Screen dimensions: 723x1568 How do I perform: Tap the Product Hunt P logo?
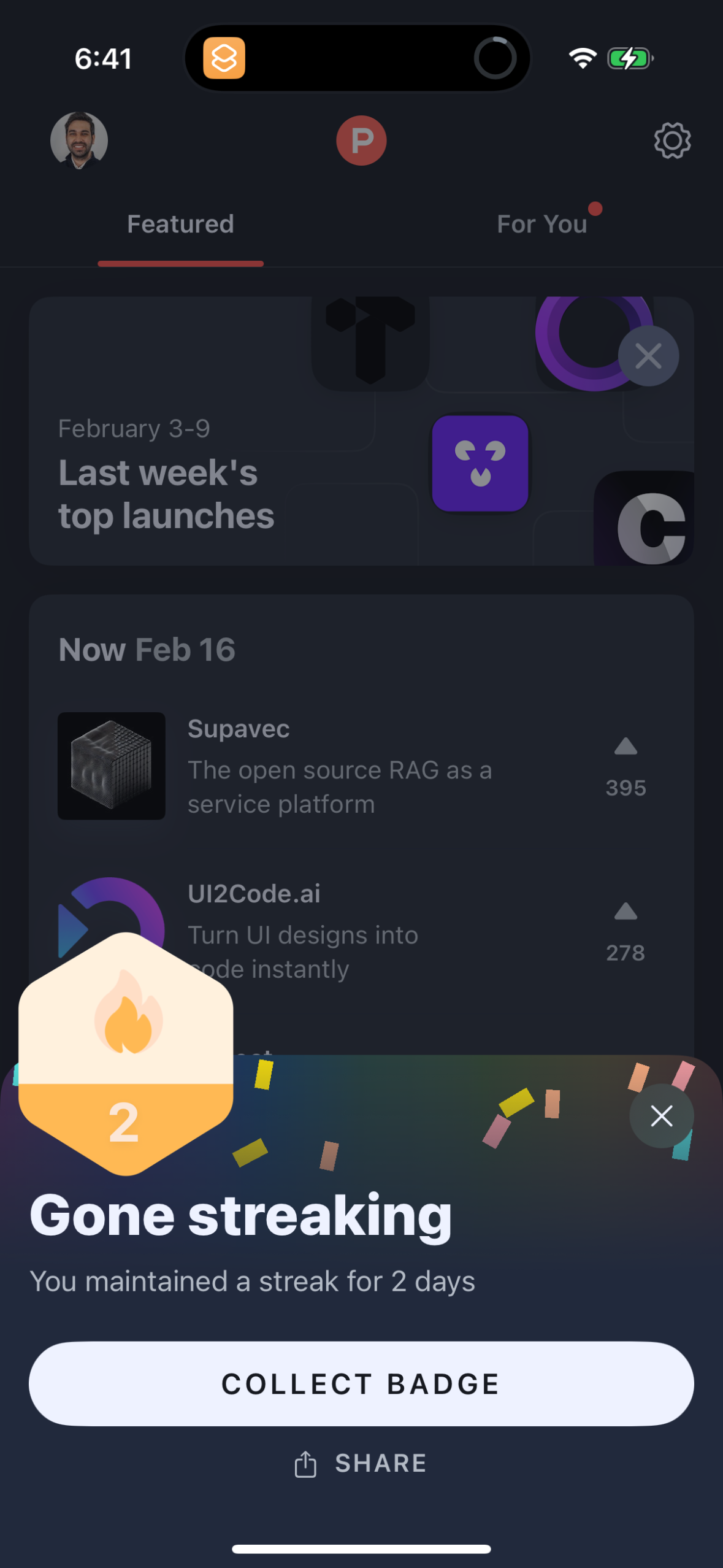(362, 140)
